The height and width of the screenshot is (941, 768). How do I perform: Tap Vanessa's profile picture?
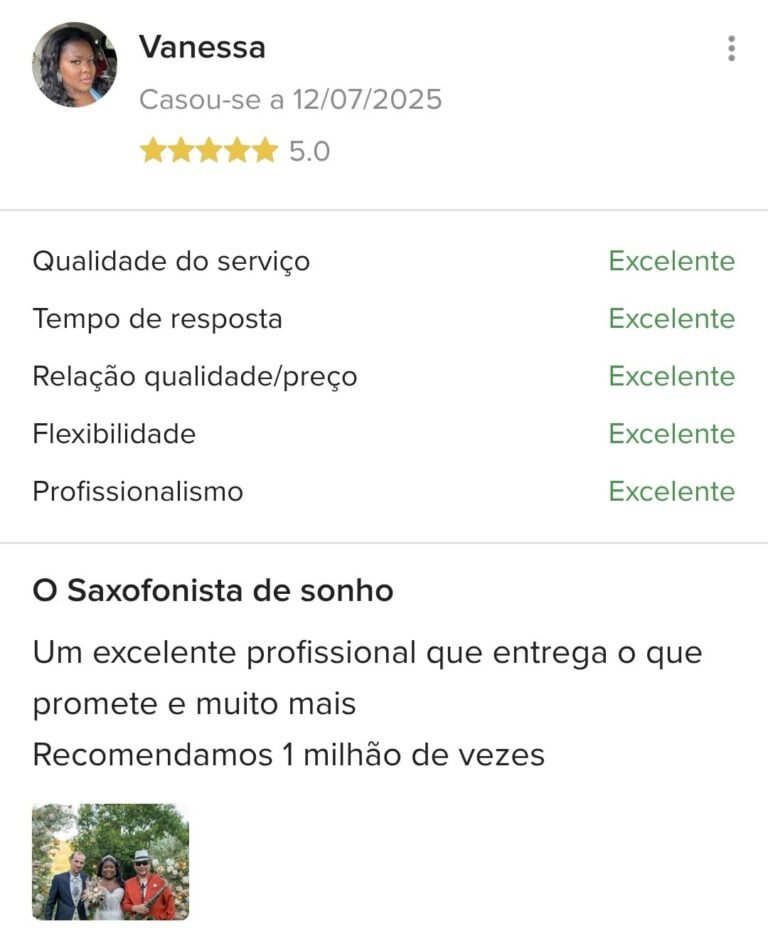click(x=74, y=65)
